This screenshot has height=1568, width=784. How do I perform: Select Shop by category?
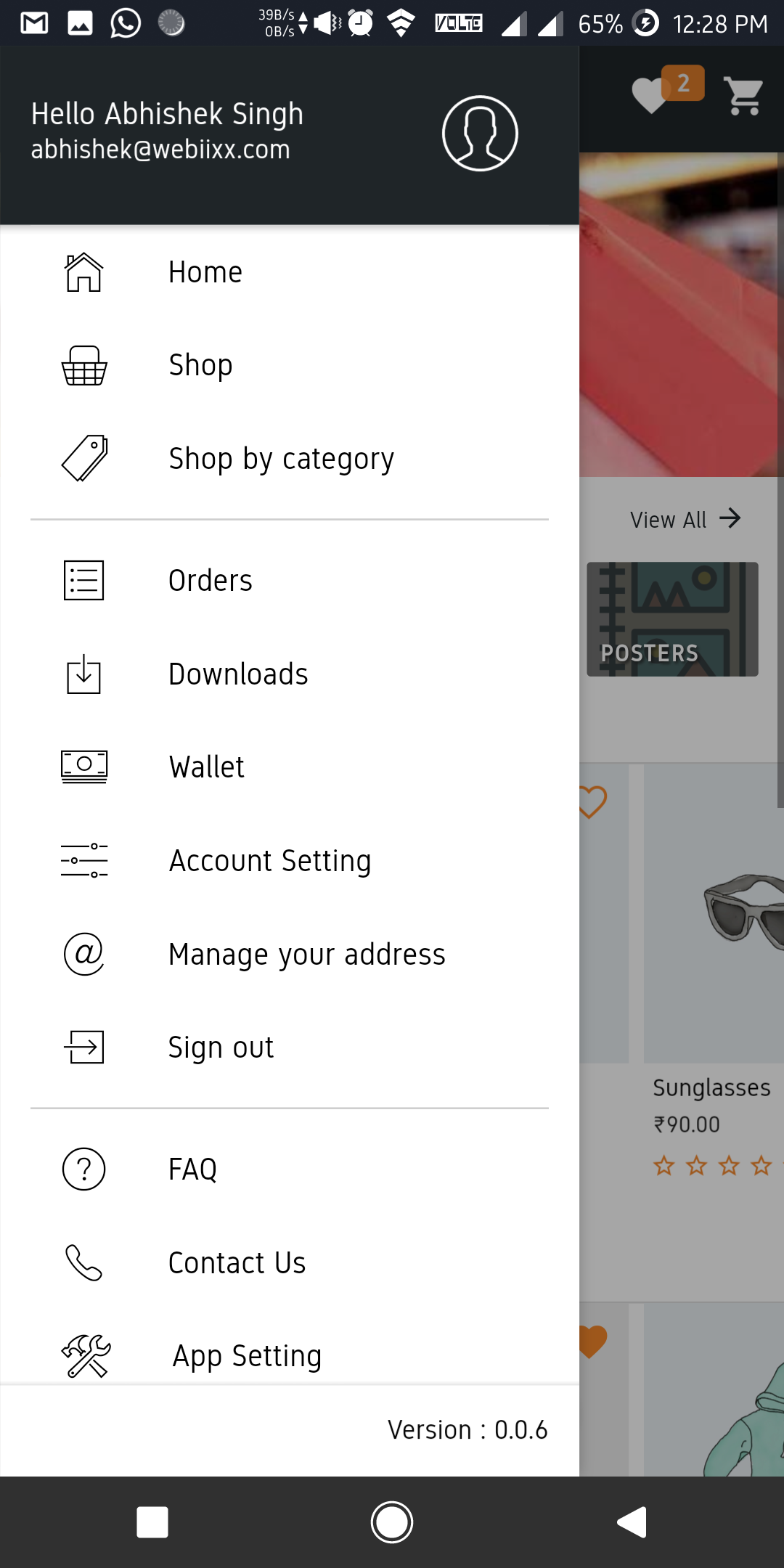click(290, 458)
